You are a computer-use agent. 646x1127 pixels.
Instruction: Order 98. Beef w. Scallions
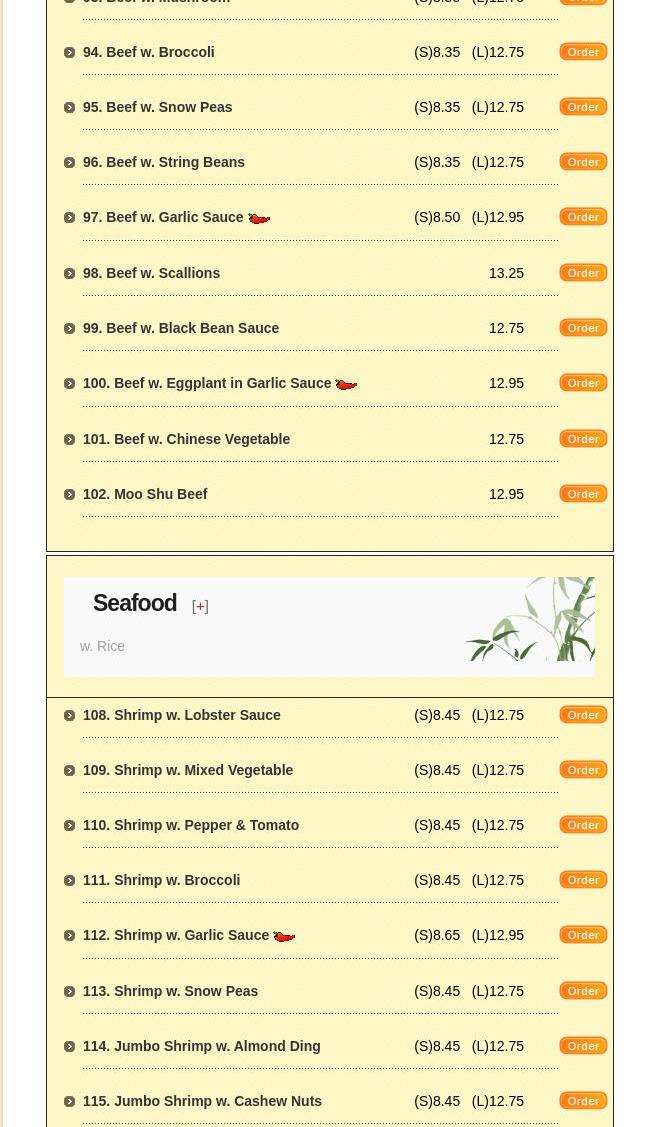[x=583, y=273]
